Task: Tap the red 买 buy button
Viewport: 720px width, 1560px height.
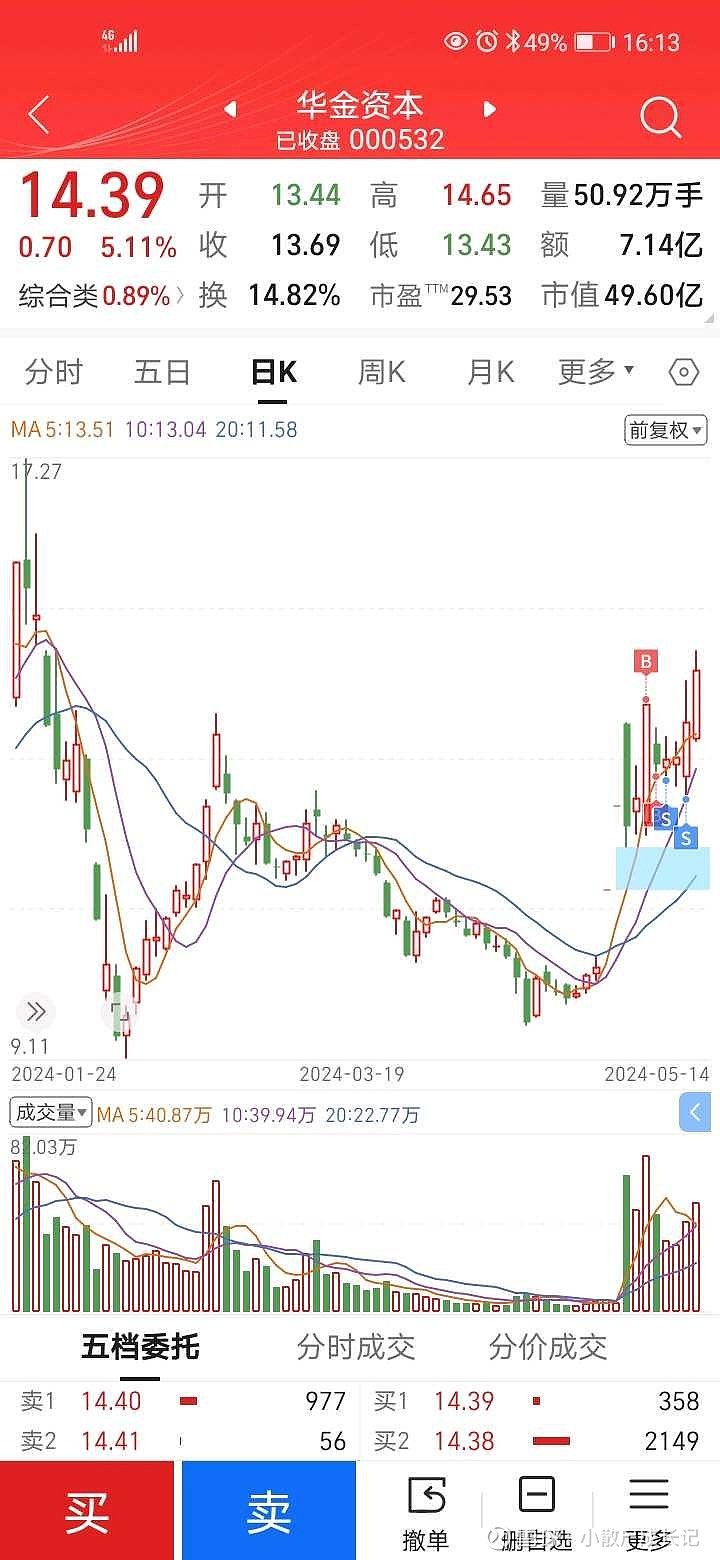Action: 87,1510
